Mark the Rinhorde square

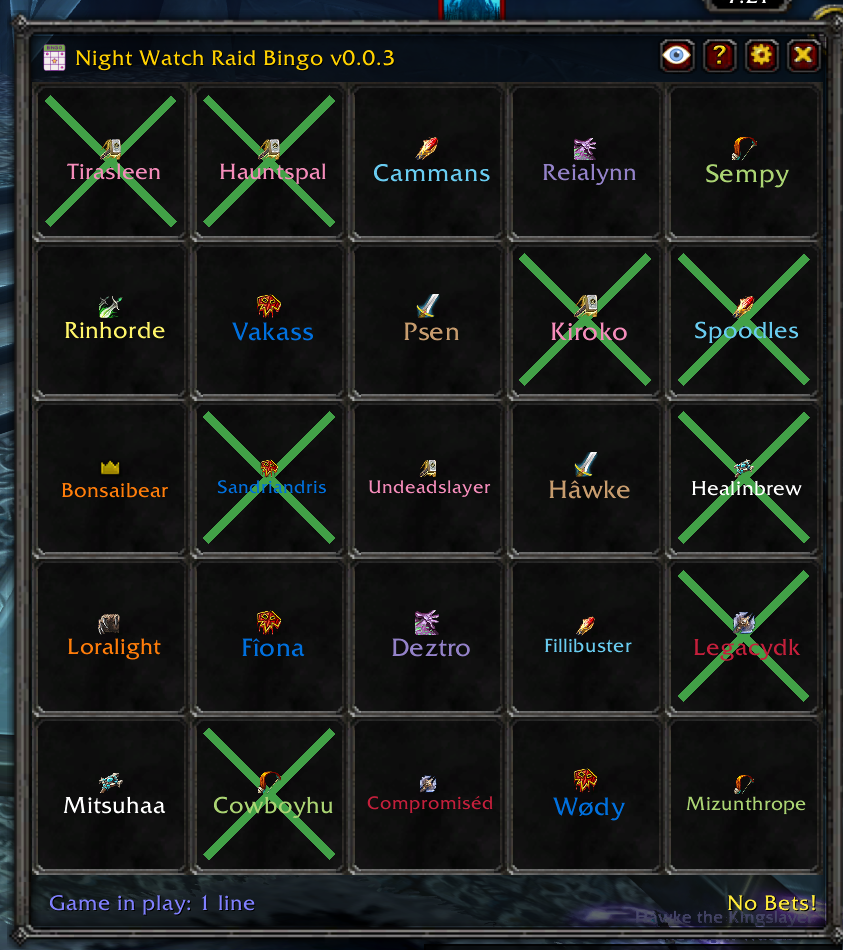114,320
